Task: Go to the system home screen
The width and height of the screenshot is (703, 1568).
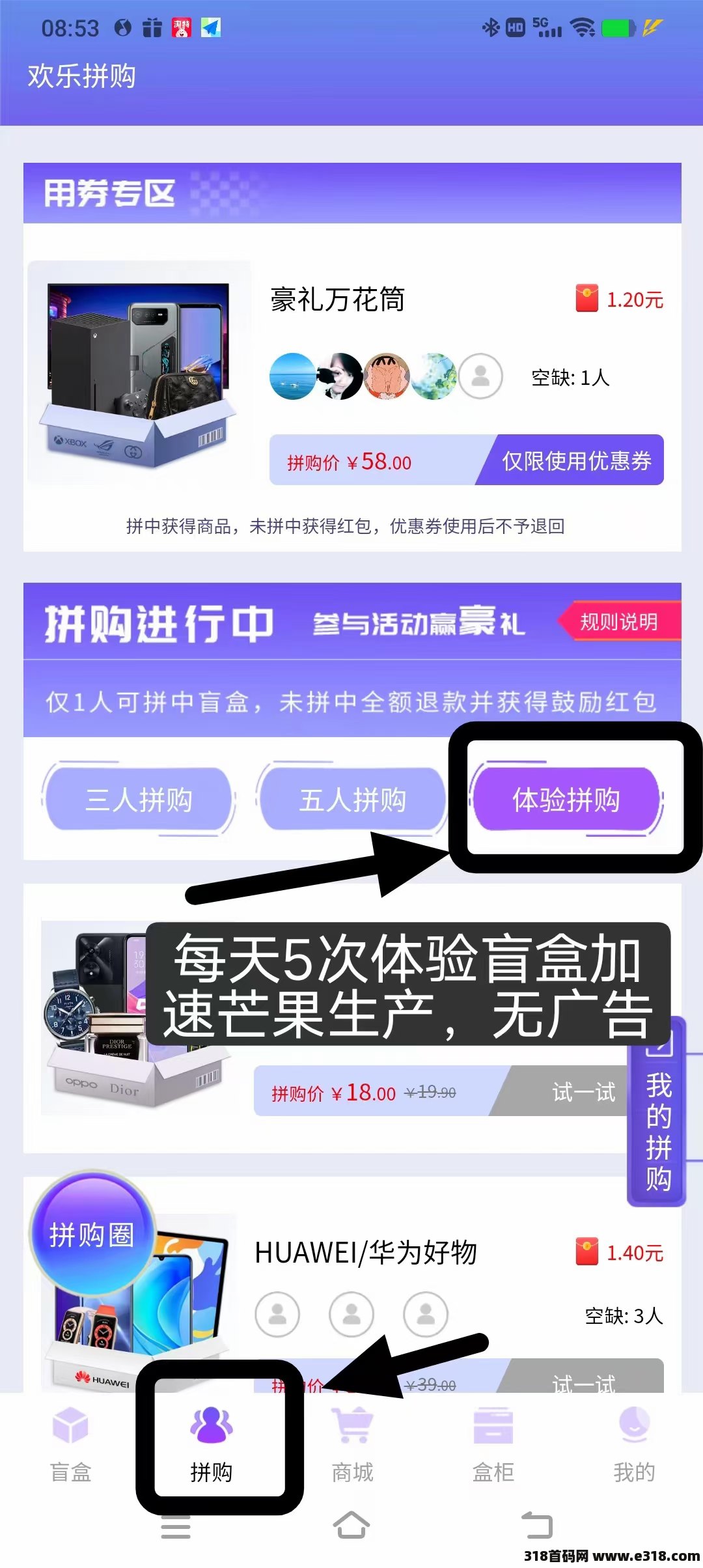Action: coord(351,1525)
